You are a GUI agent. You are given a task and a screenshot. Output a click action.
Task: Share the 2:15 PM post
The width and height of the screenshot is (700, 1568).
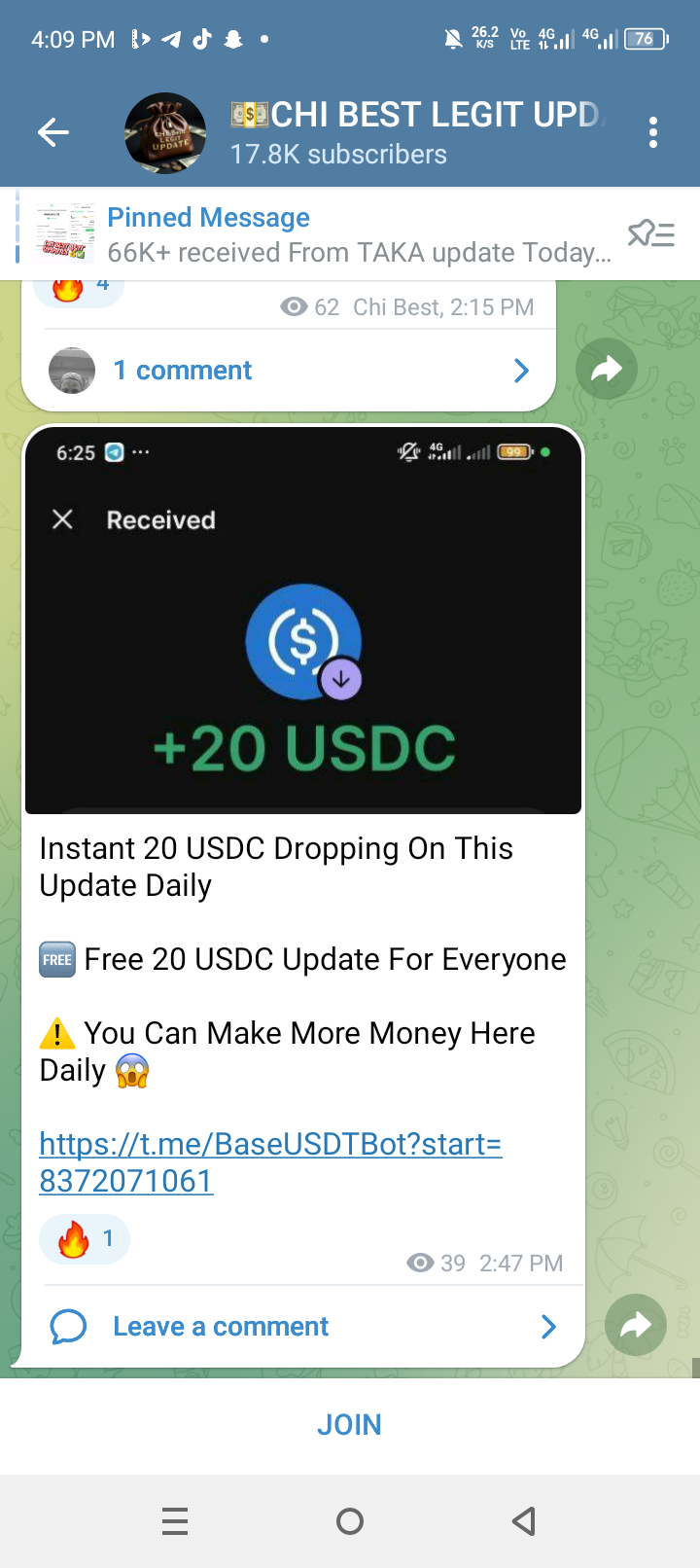(606, 369)
